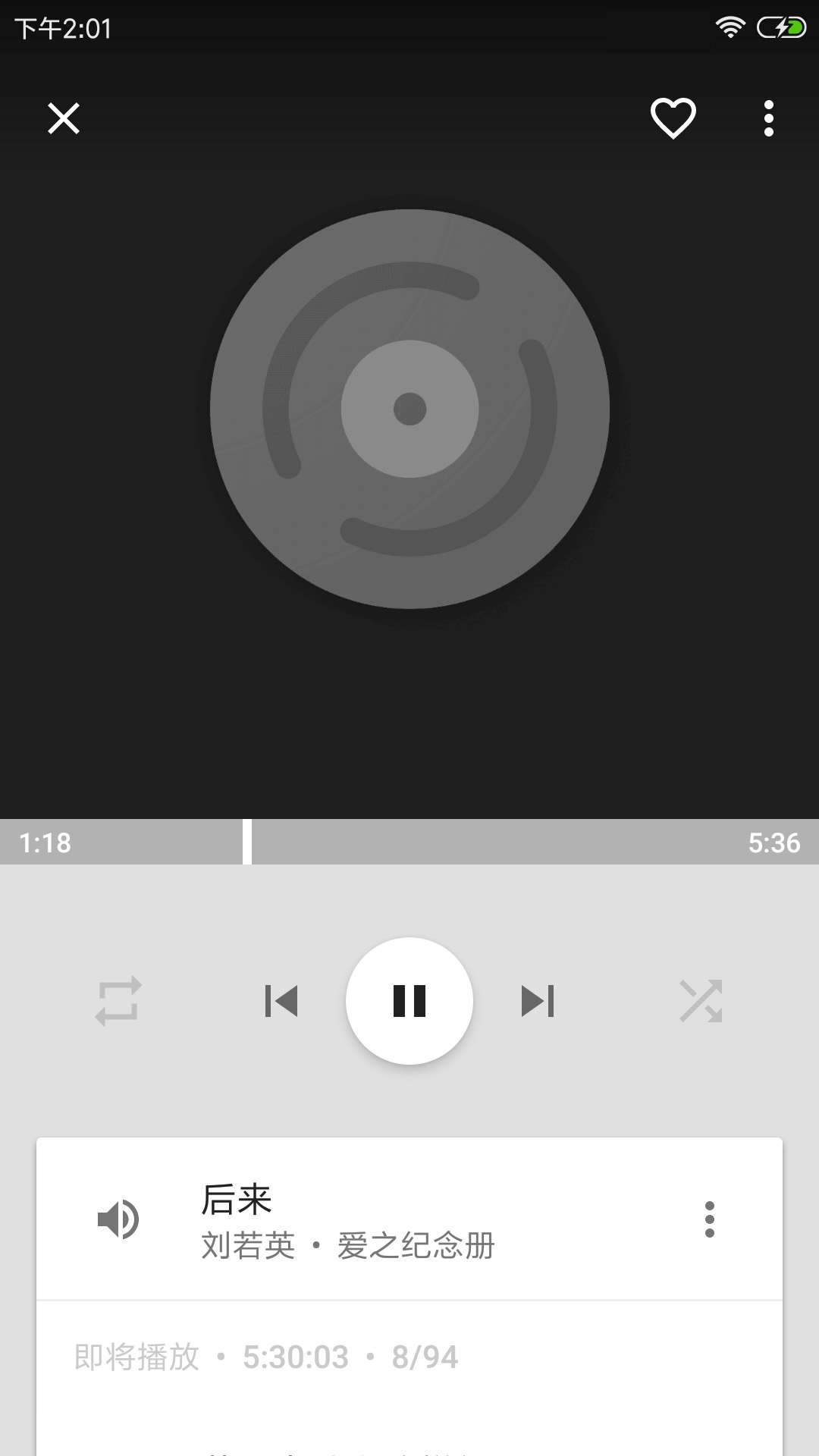Skip to the next track
Viewport: 819px width, 1456px height.
pyautogui.click(x=538, y=1001)
